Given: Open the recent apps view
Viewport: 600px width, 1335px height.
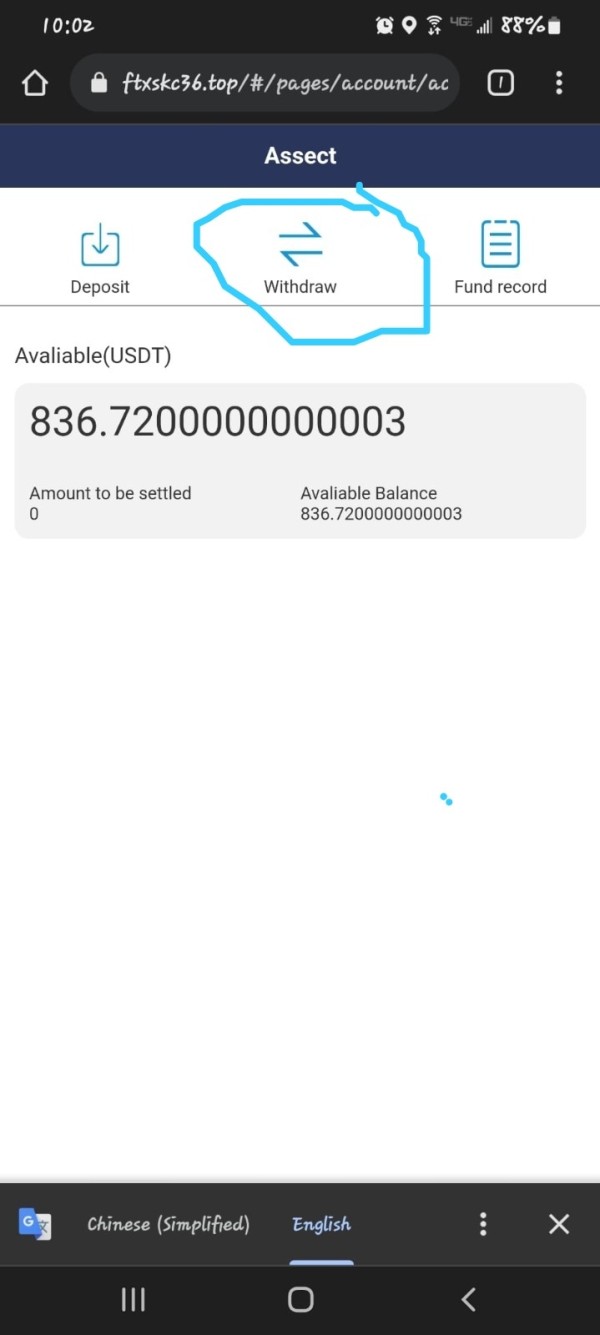Looking at the screenshot, I should coord(133,1299).
